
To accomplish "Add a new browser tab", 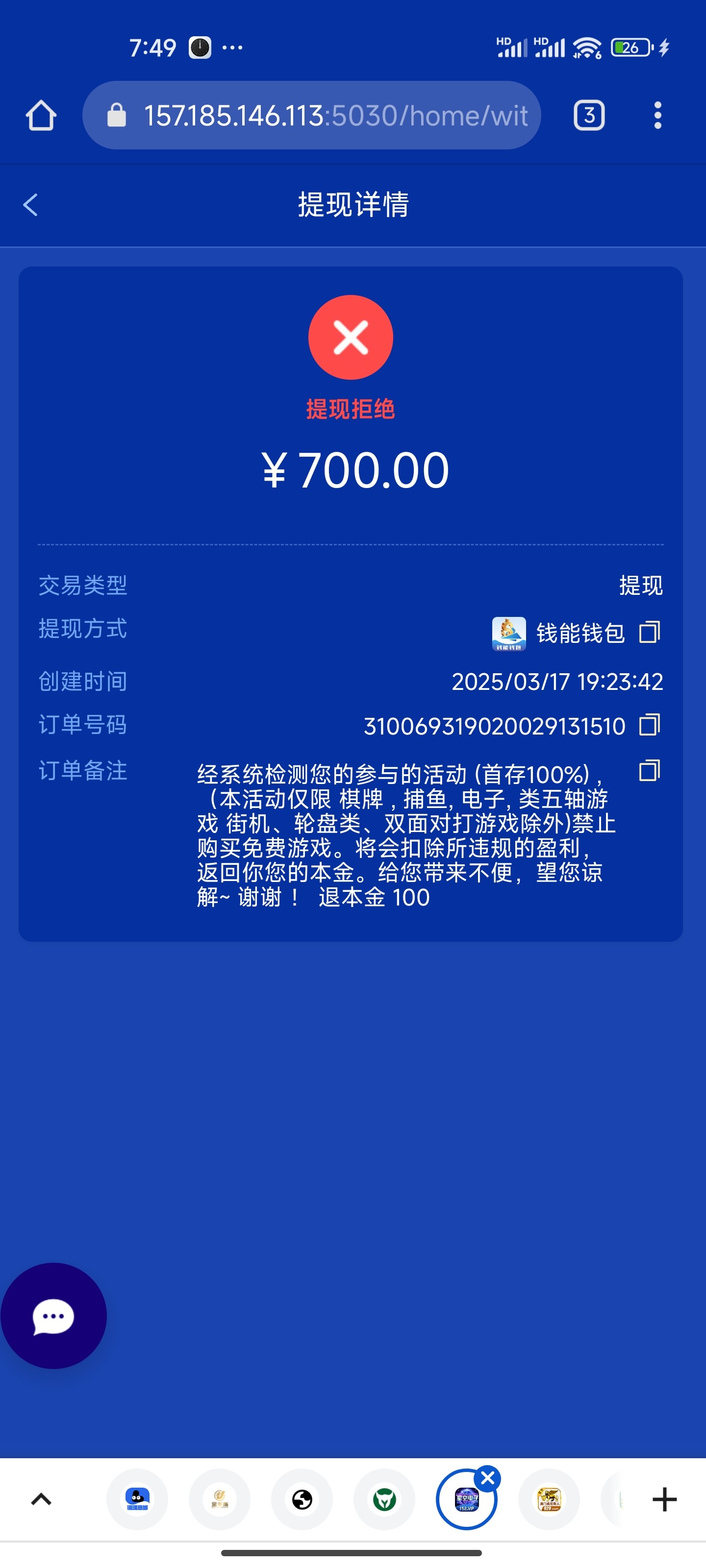I will click(x=665, y=1499).
